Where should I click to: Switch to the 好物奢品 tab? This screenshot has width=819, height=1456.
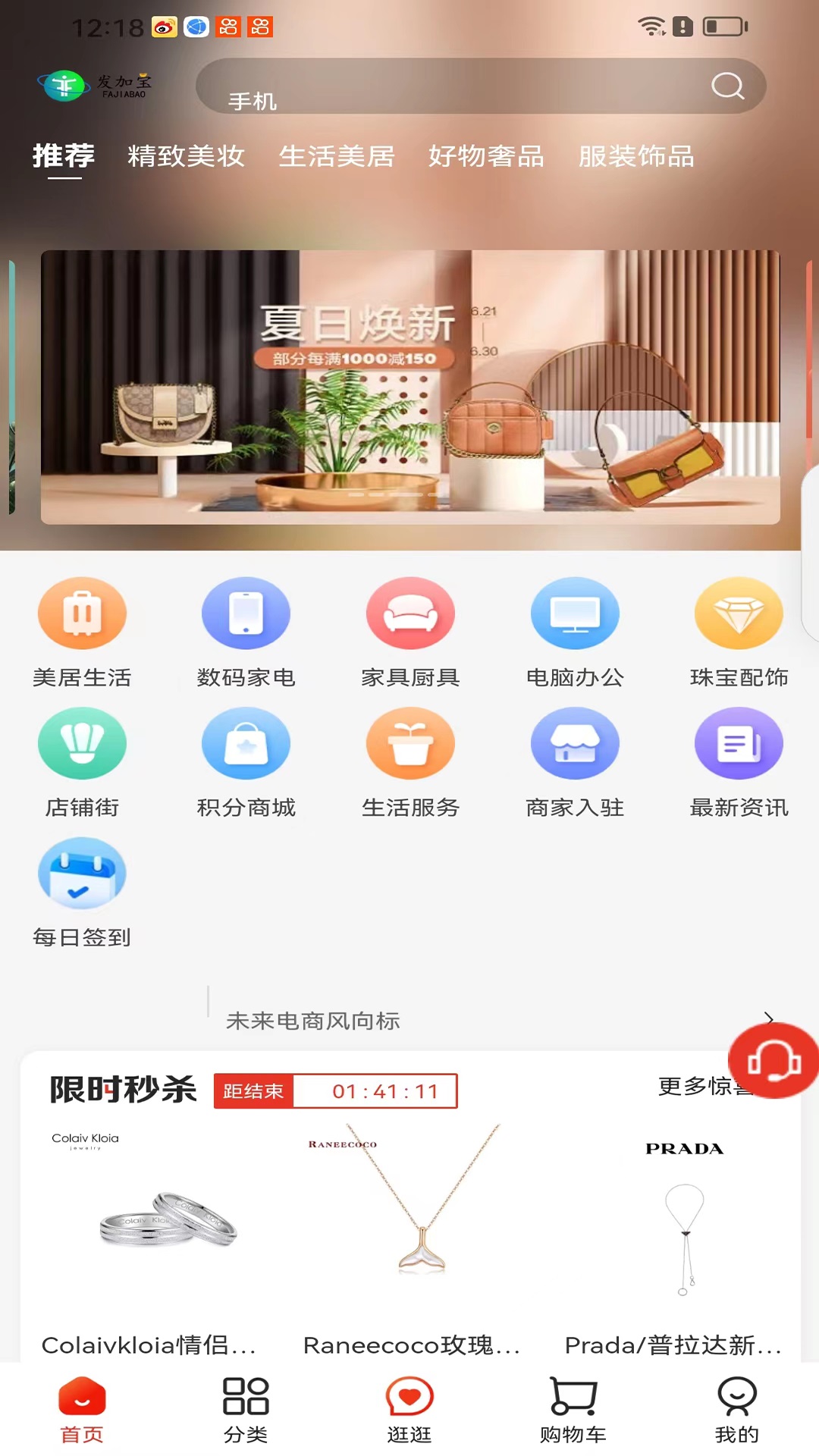pyautogui.click(x=486, y=156)
